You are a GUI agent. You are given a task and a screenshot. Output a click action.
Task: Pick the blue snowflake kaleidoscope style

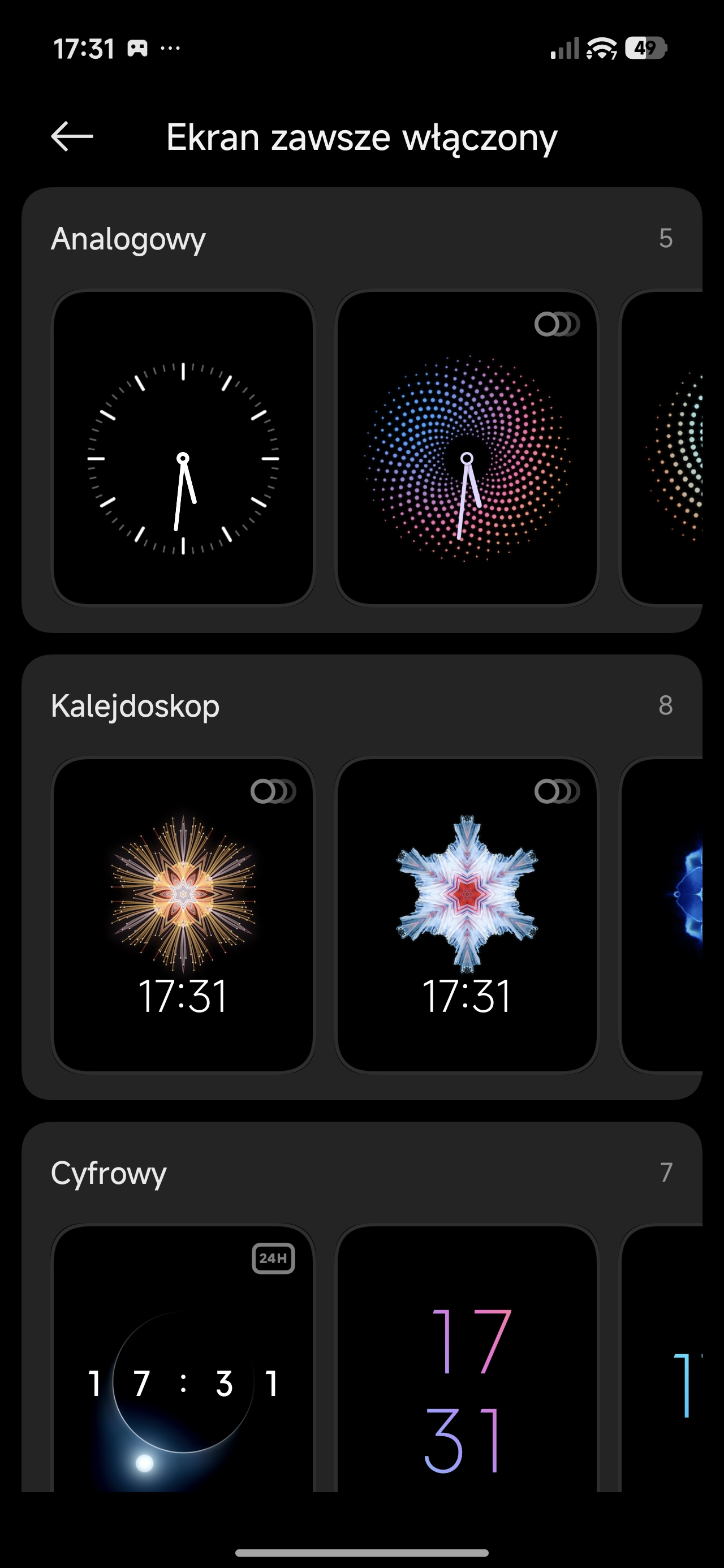[467, 914]
